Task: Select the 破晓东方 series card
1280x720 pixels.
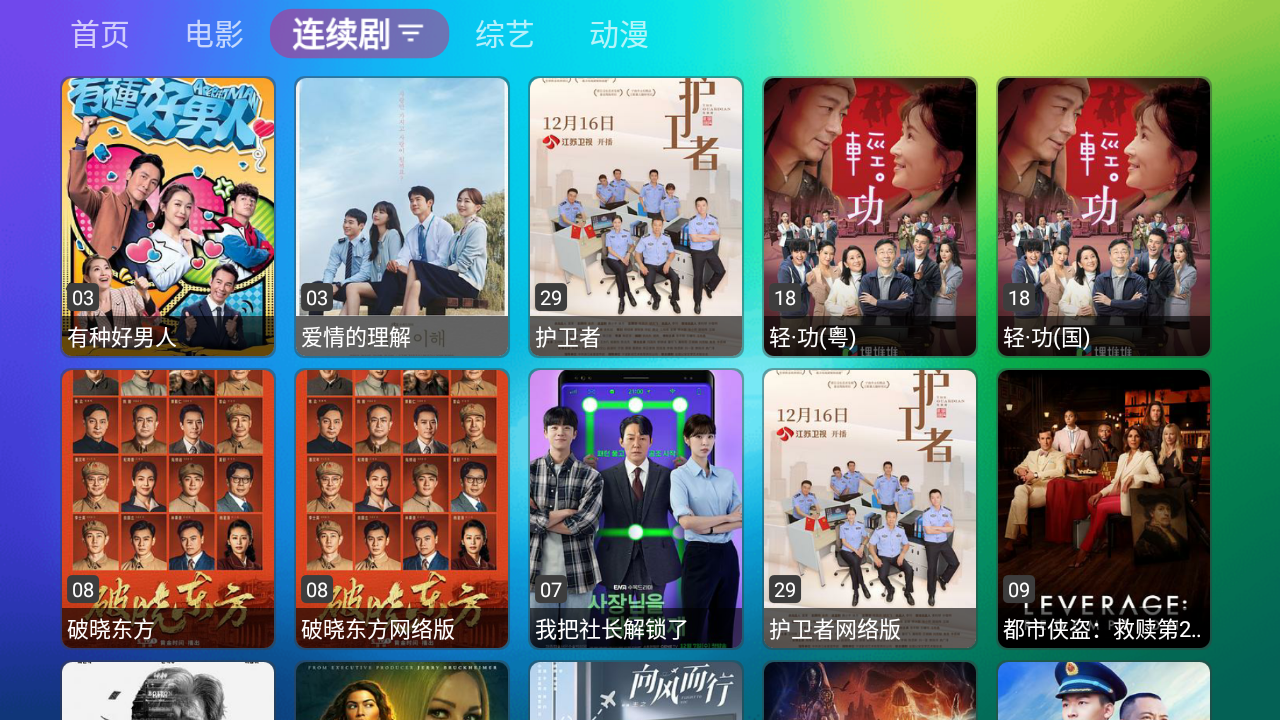Action: coord(168,508)
